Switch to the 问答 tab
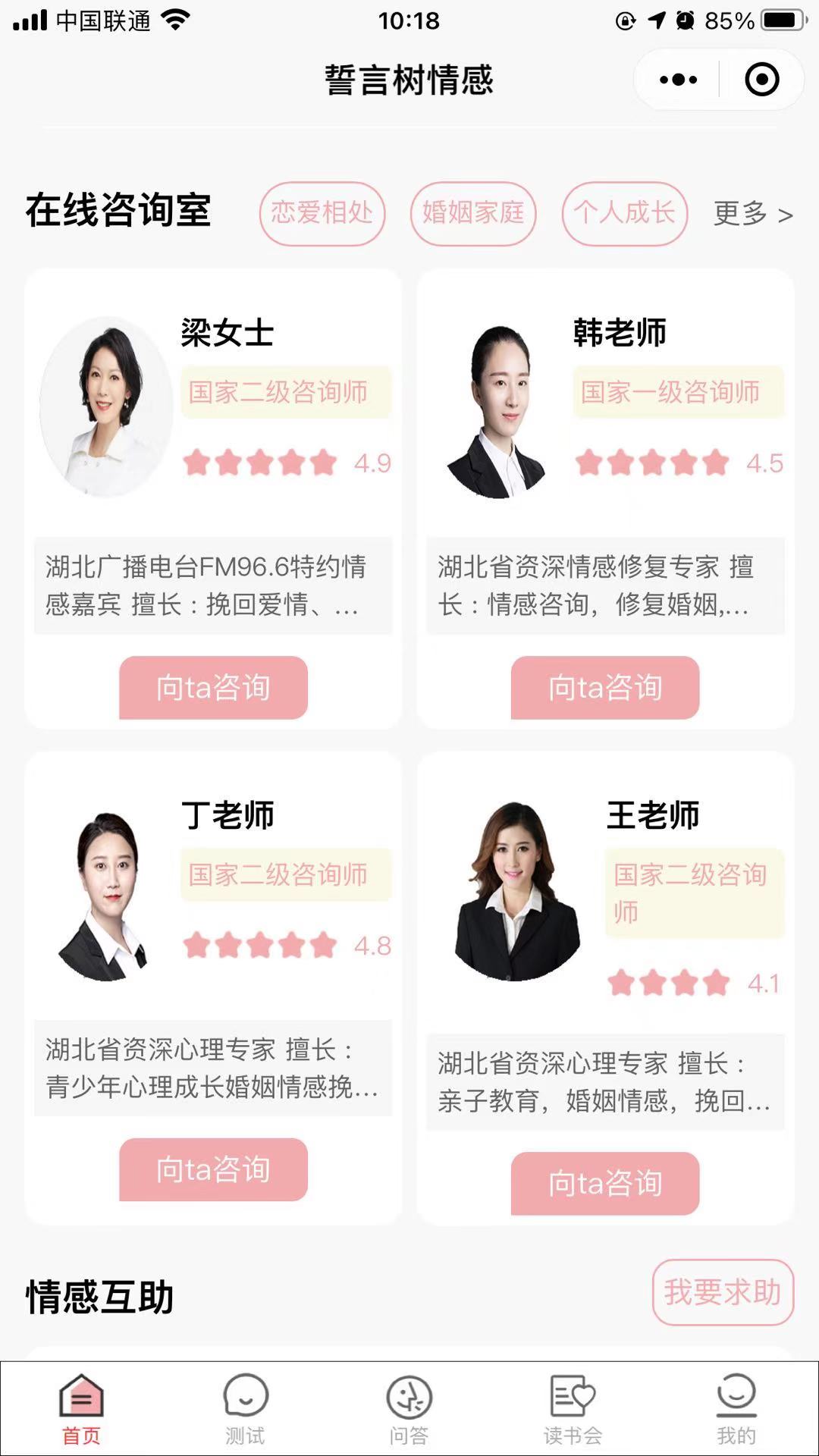Viewport: 819px width, 1456px height. [x=409, y=1409]
